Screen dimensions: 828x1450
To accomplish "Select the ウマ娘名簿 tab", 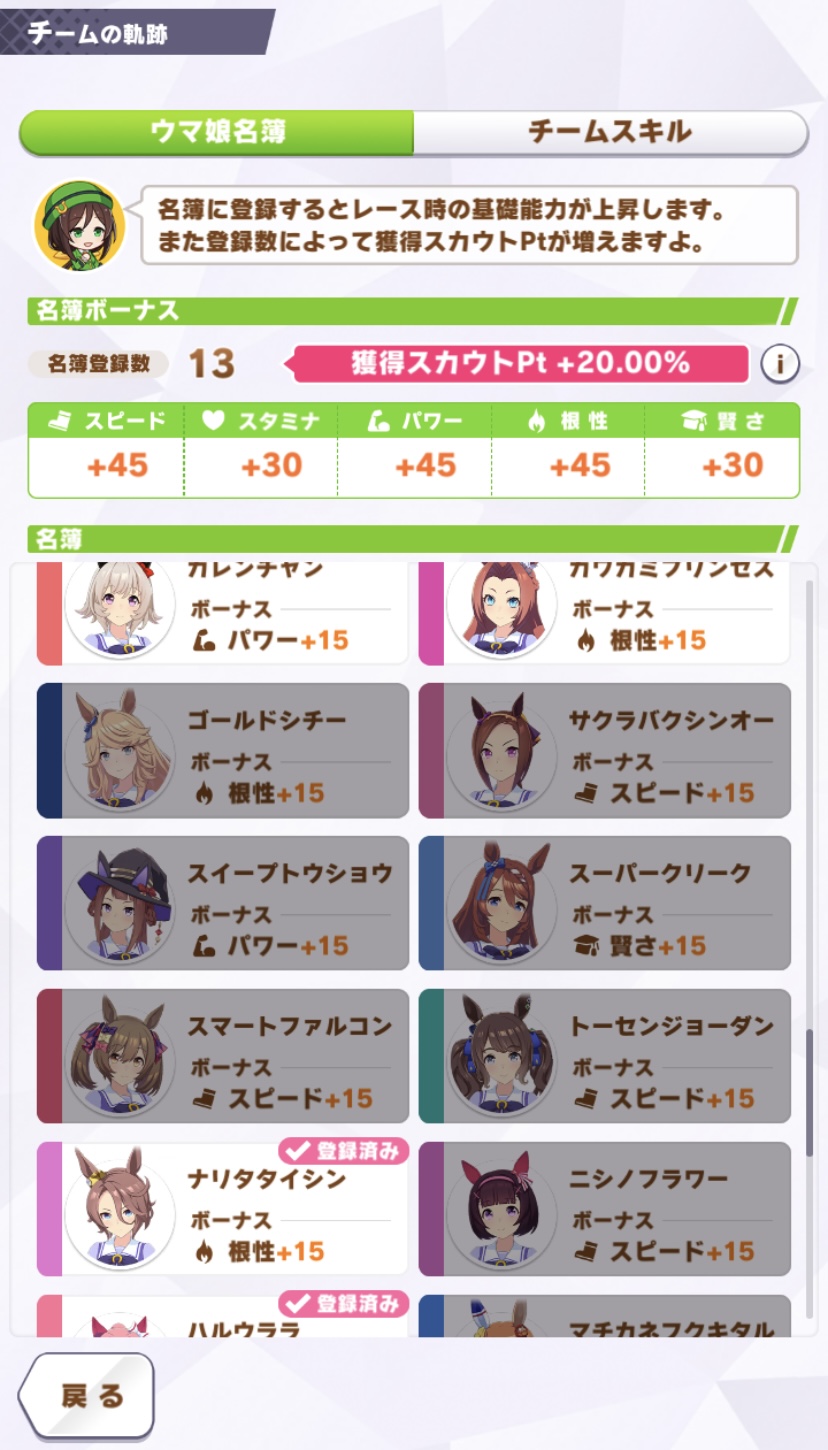I will point(217,132).
